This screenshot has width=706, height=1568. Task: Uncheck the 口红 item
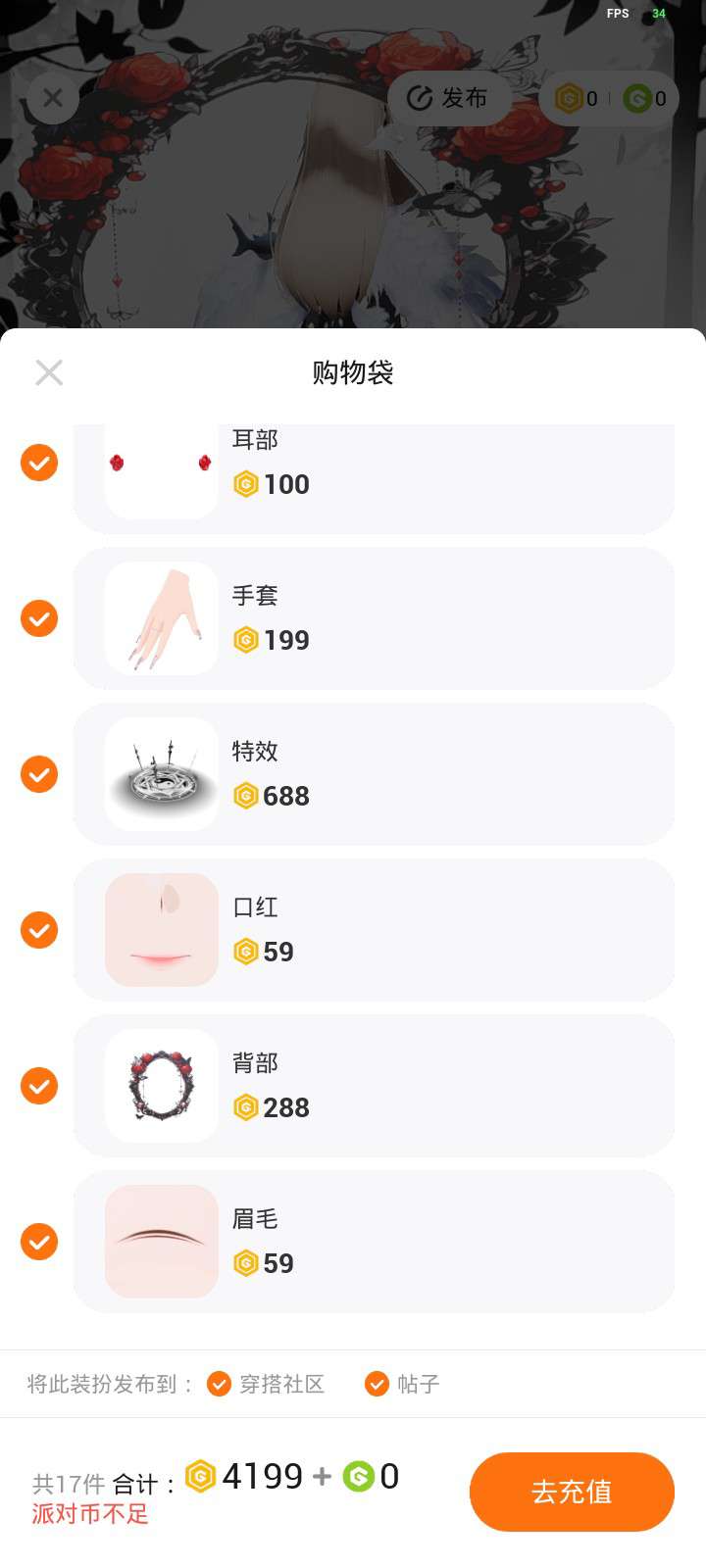[39, 930]
